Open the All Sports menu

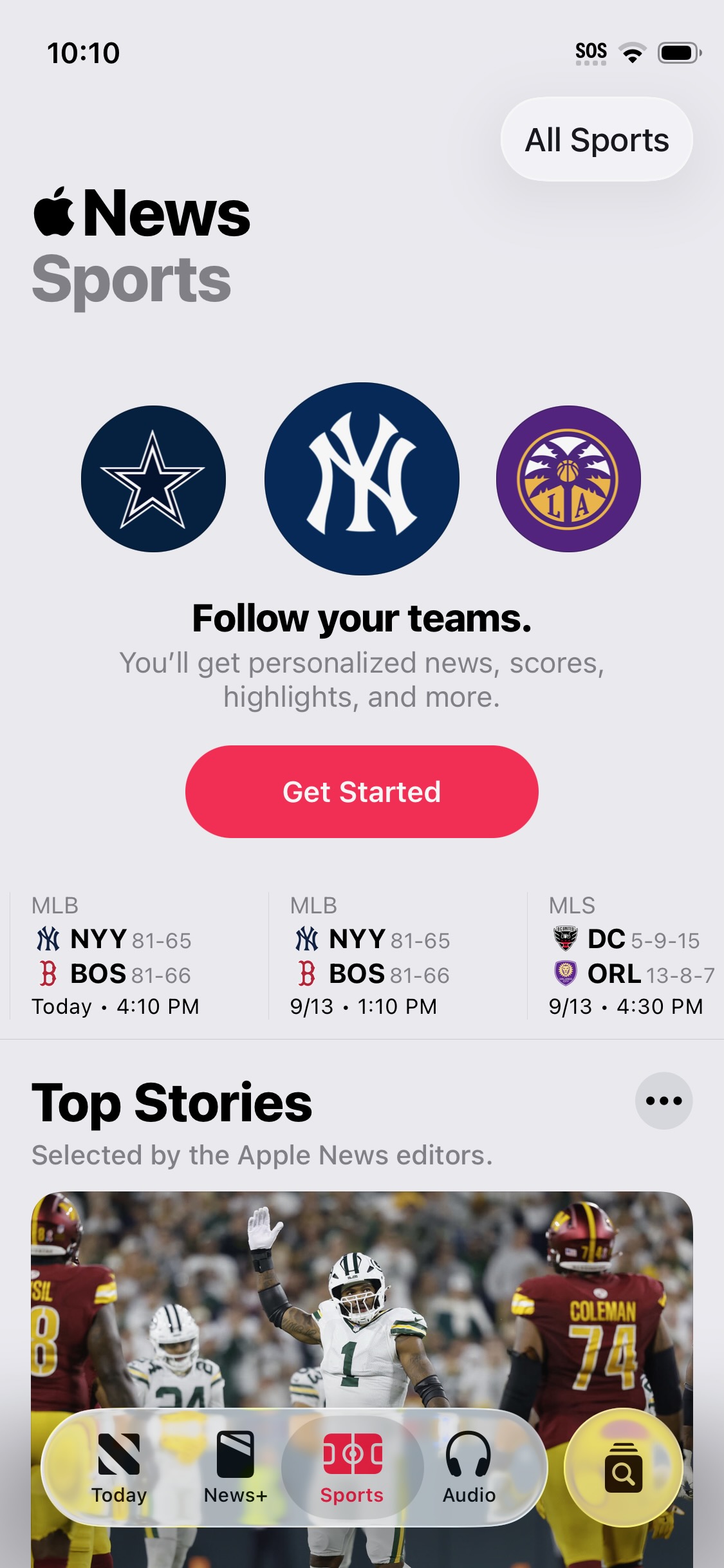coord(597,140)
